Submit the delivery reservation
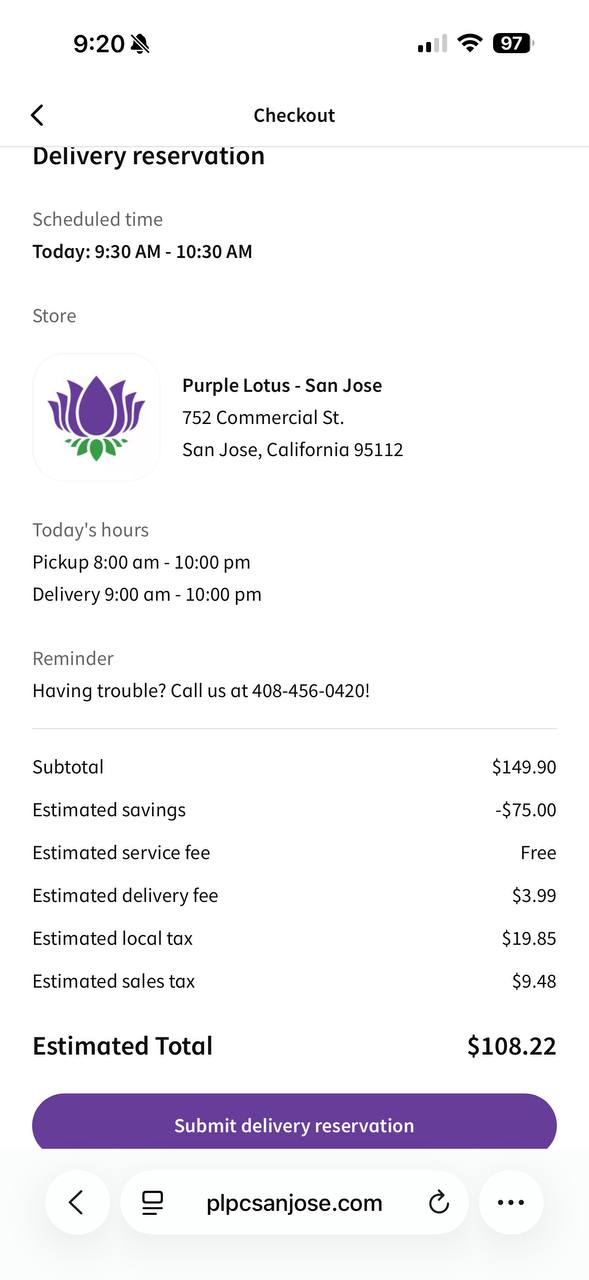 point(294,1122)
